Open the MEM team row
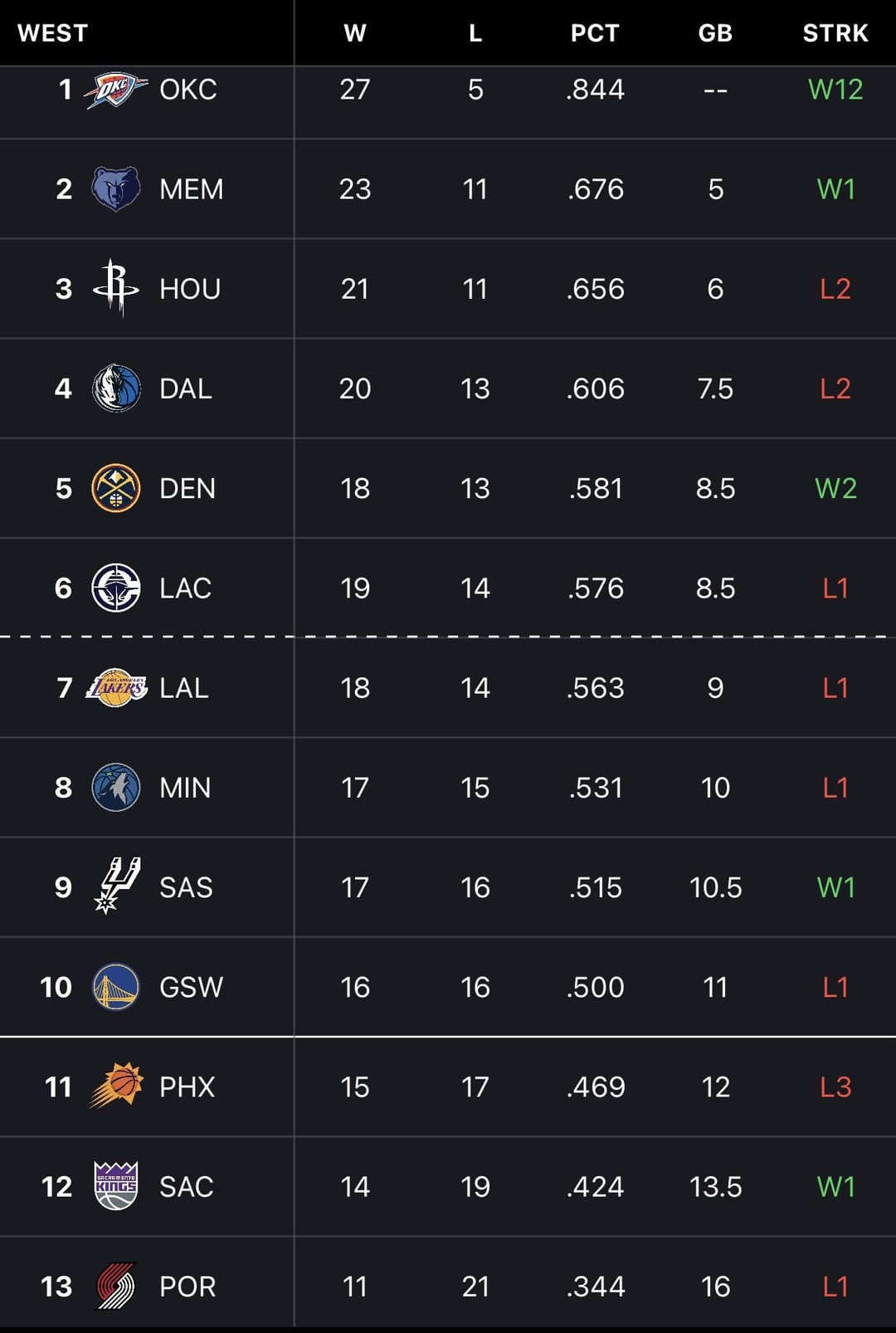 (x=191, y=189)
